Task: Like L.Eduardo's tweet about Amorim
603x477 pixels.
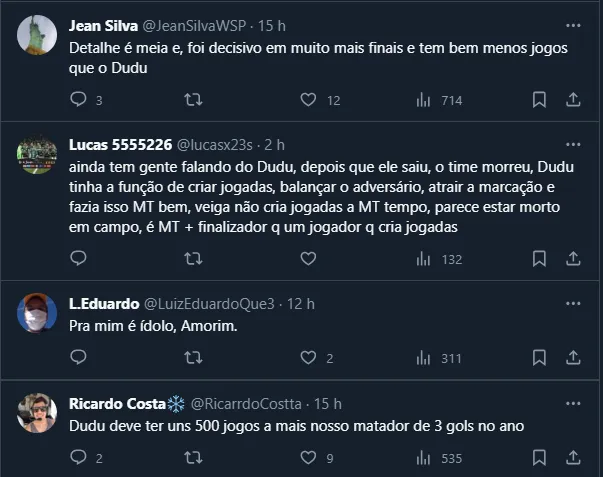Action: tap(309, 358)
